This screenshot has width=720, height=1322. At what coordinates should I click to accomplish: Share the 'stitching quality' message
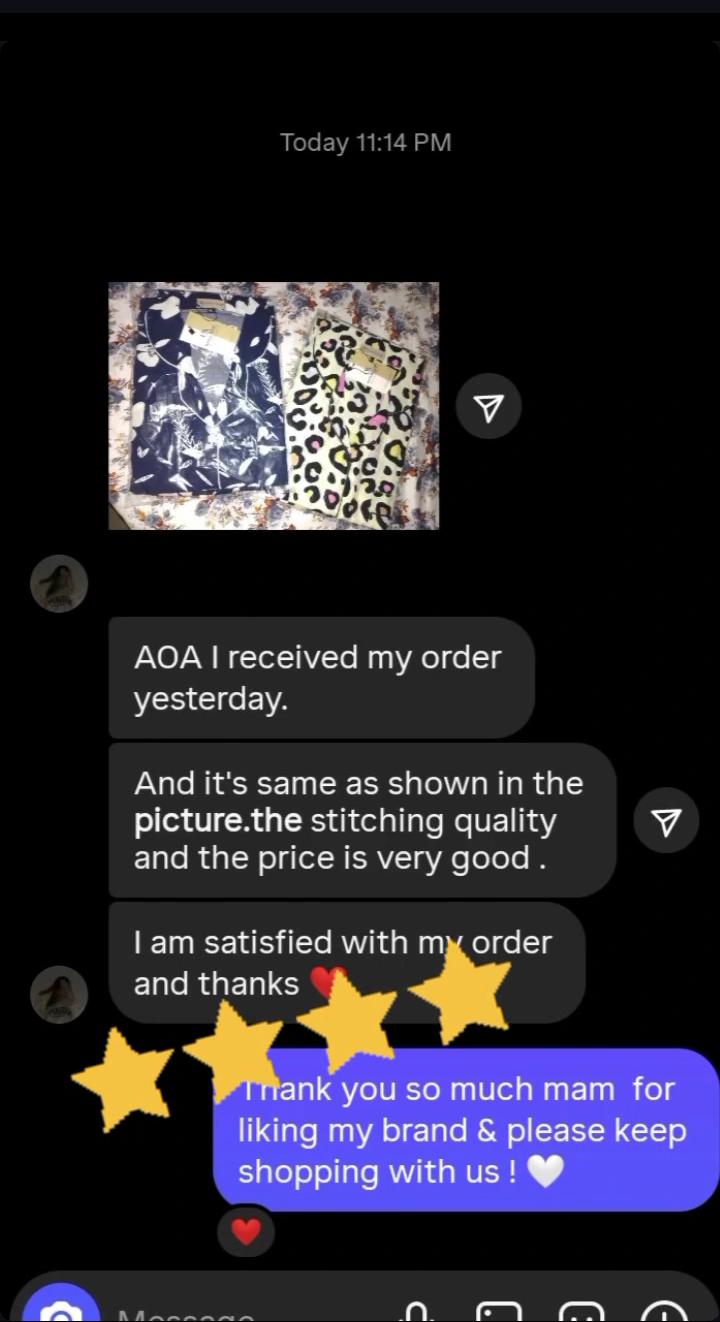[666, 821]
